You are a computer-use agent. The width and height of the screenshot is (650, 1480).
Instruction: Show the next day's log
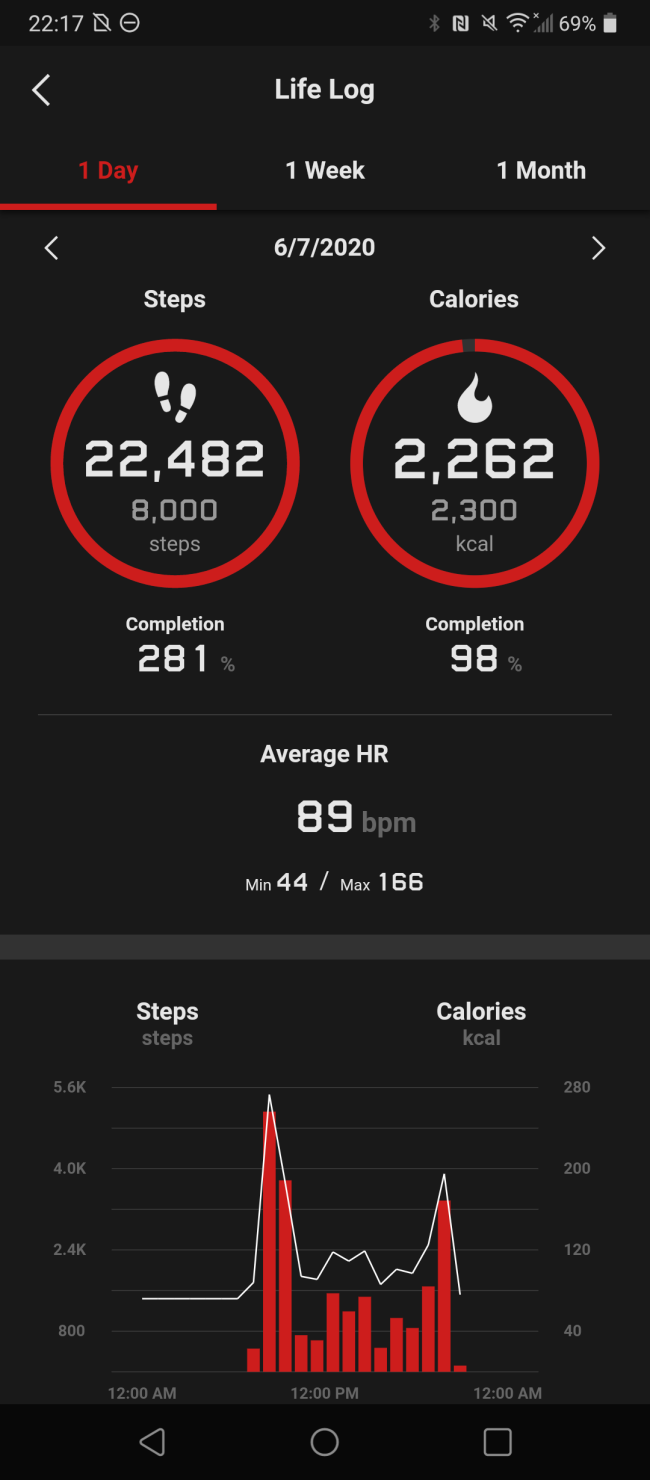tap(598, 248)
